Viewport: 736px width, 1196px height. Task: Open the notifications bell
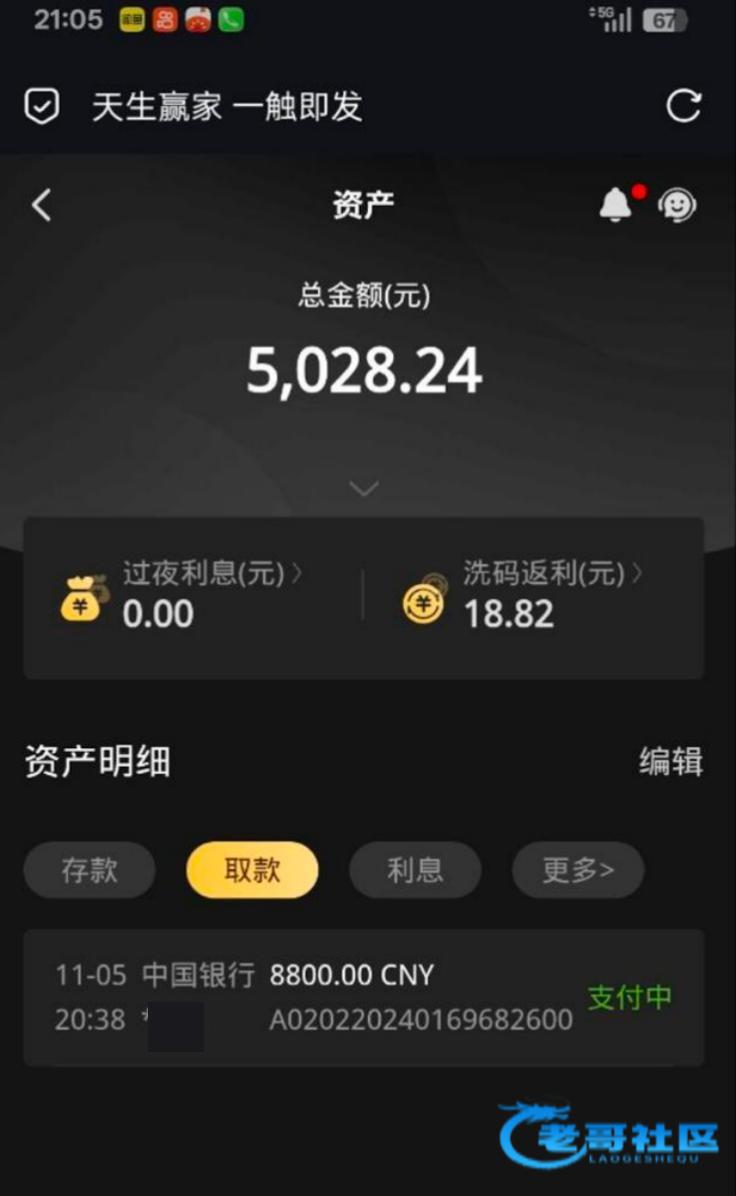coord(616,205)
